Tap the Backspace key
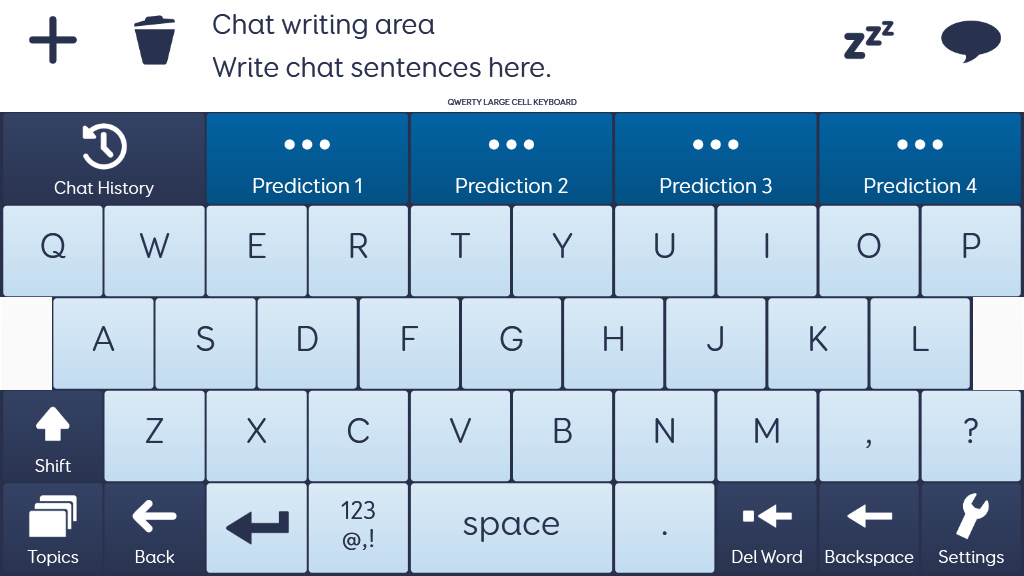Image resolution: width=1024 pixels, height=576 pixels. (869, 528)
